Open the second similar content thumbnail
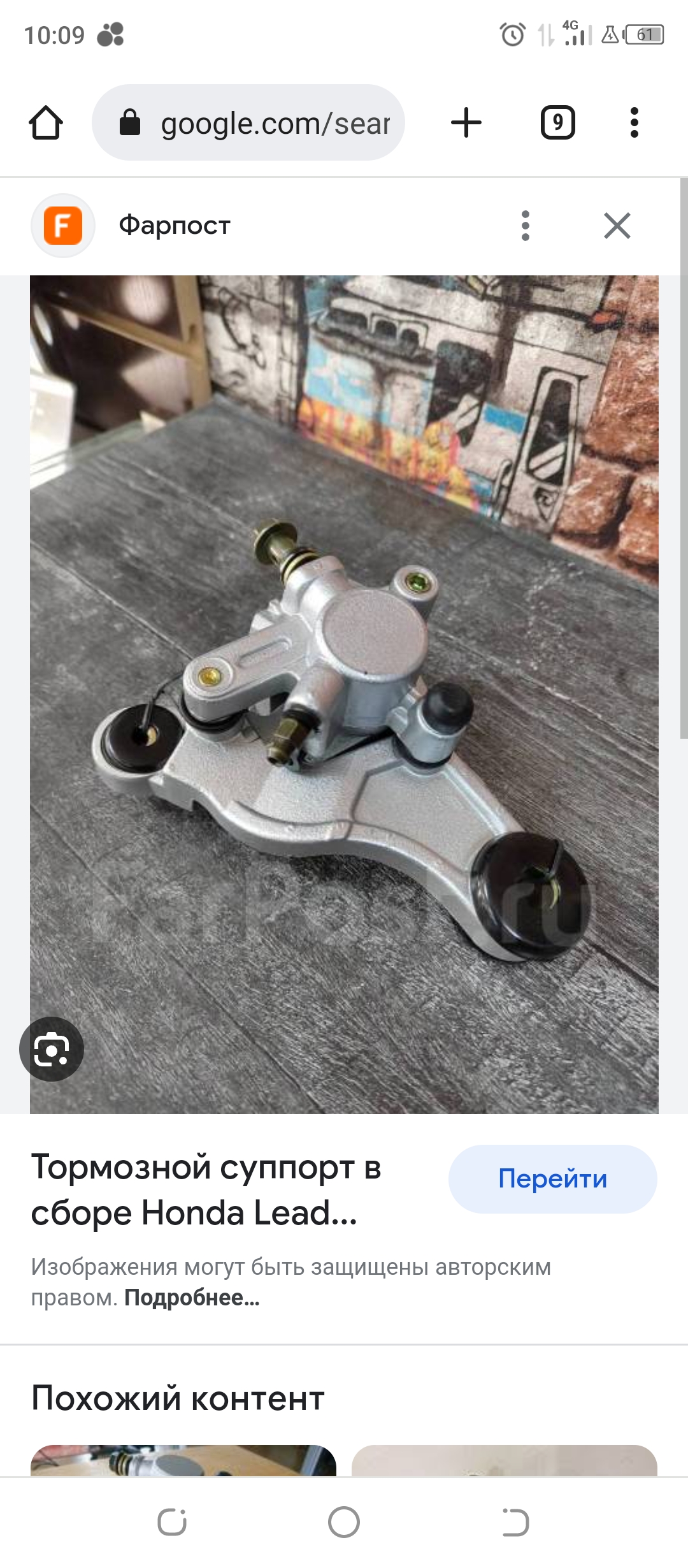The image size is (688, 1568). pyautogui.click(x=504, y=1460)
